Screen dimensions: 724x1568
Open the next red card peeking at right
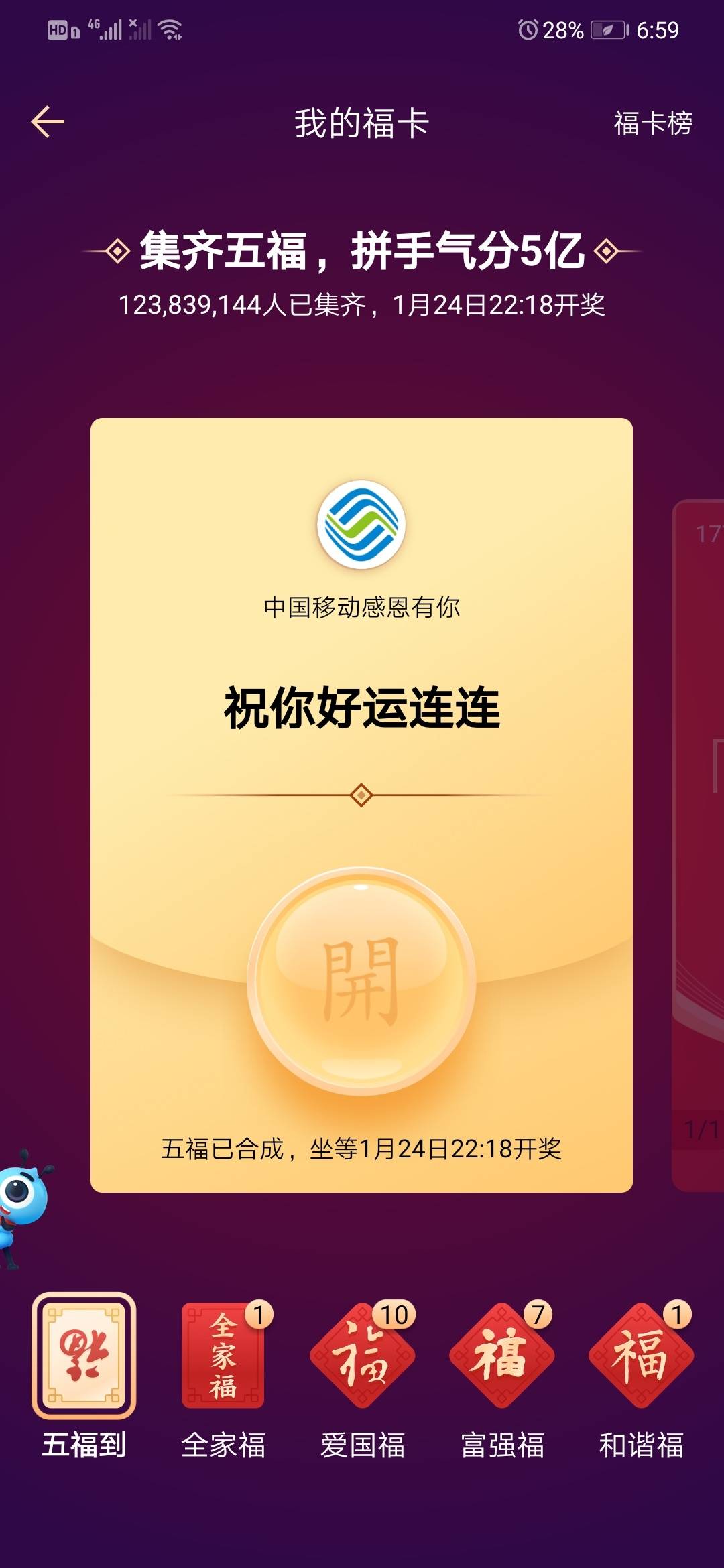coord(701,844)
